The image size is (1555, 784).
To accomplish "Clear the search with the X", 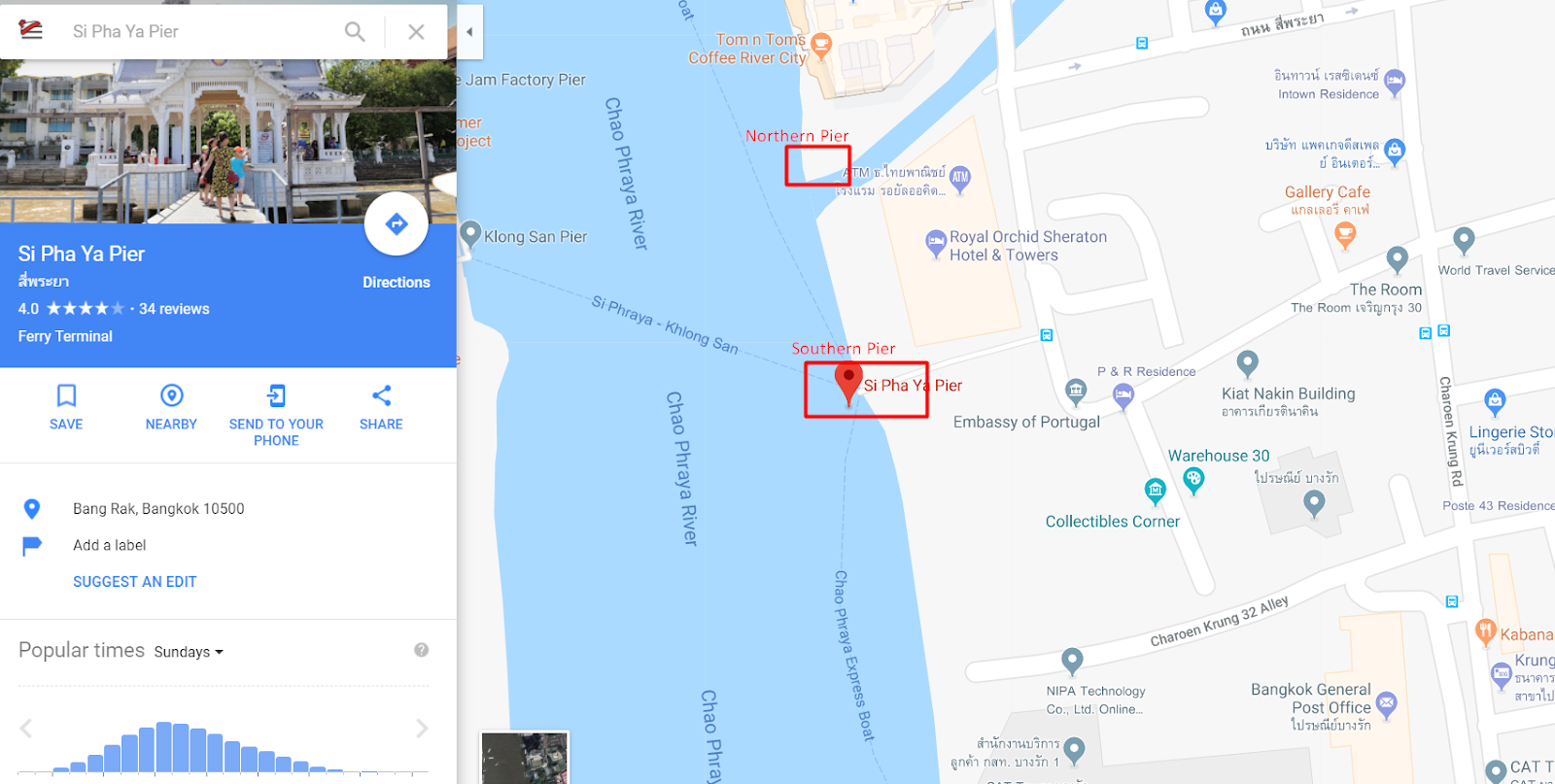I will [x=416, y=32].
